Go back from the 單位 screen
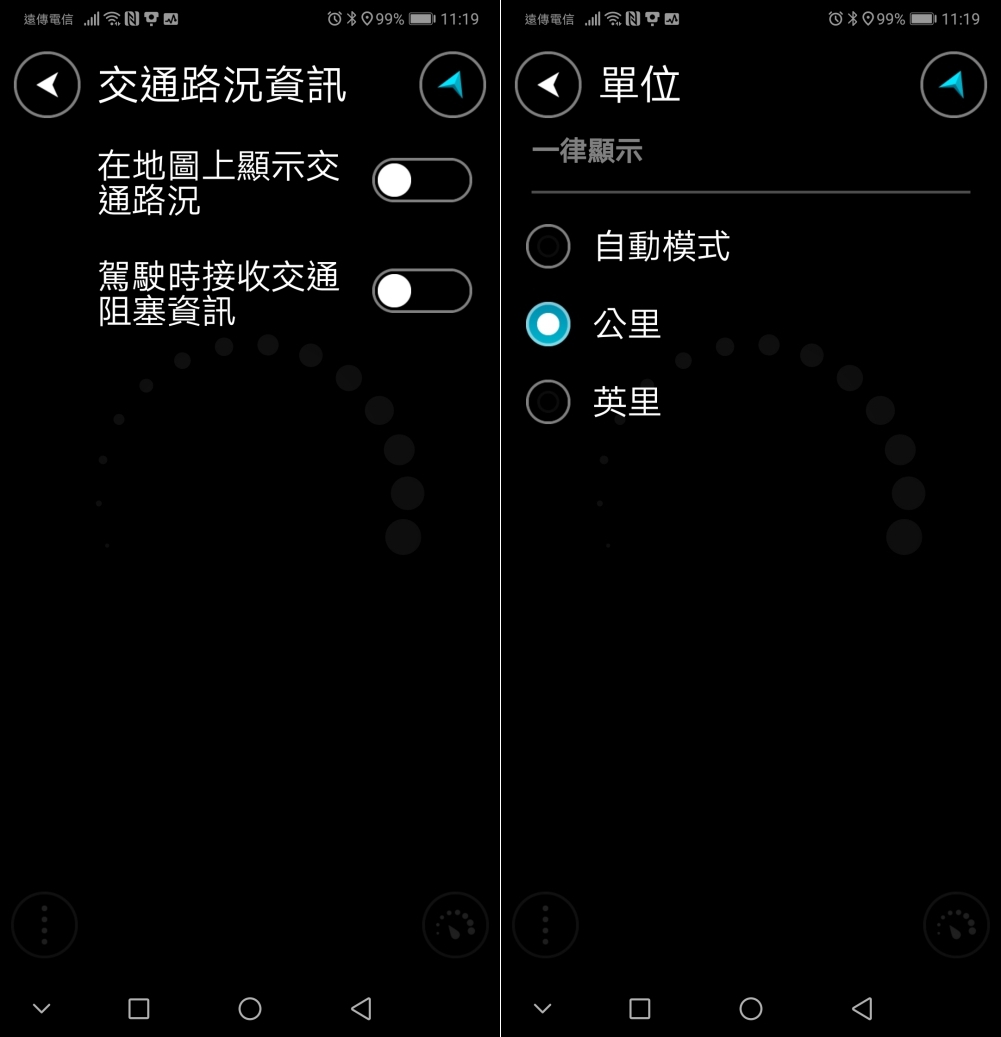 pos(548,85)
